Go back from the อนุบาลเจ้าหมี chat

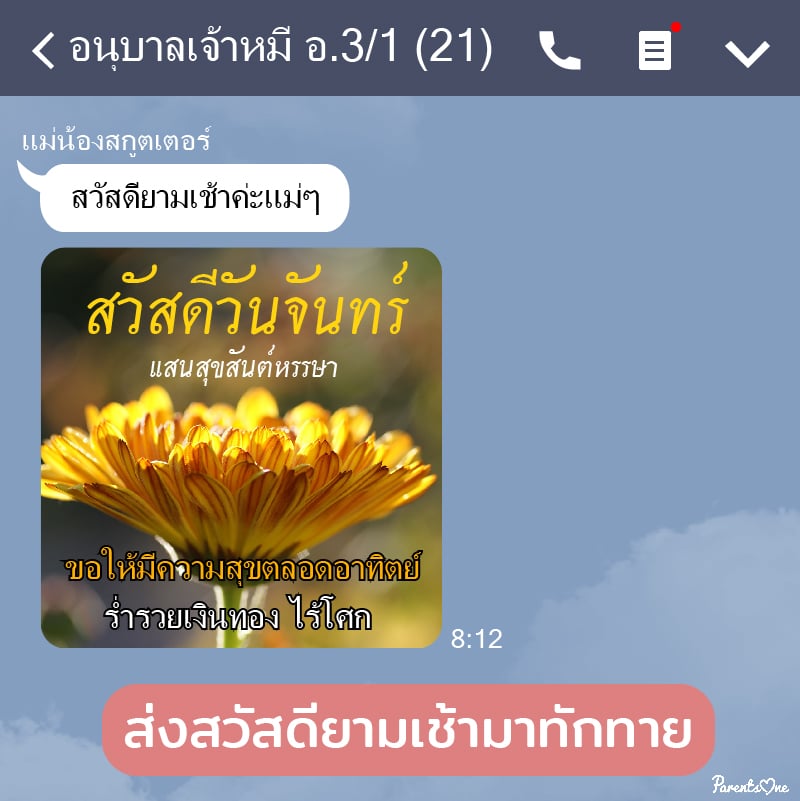pyautogui.click(x=43, y=50)
